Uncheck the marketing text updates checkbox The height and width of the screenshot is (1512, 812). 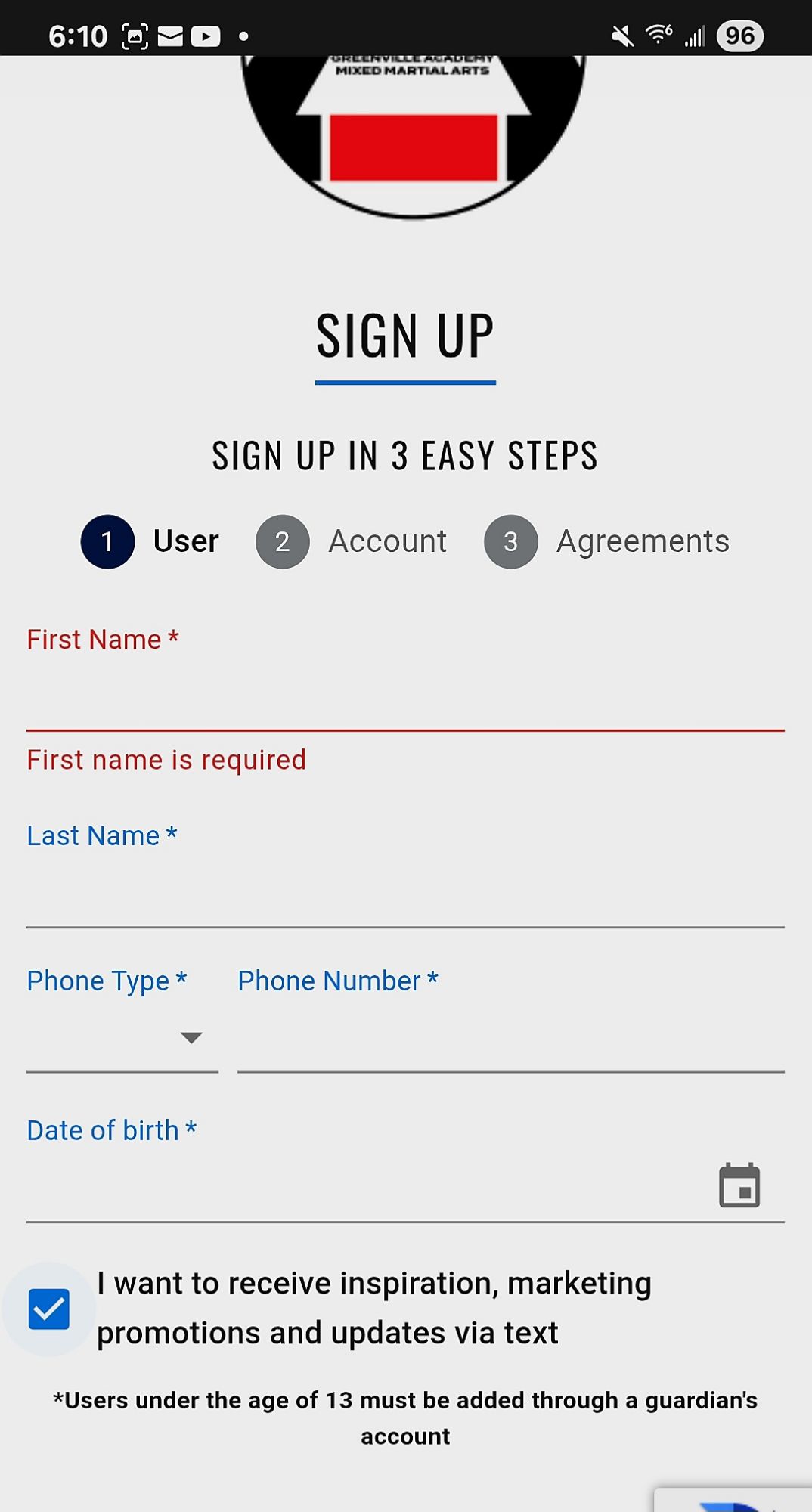(49, 1309)
